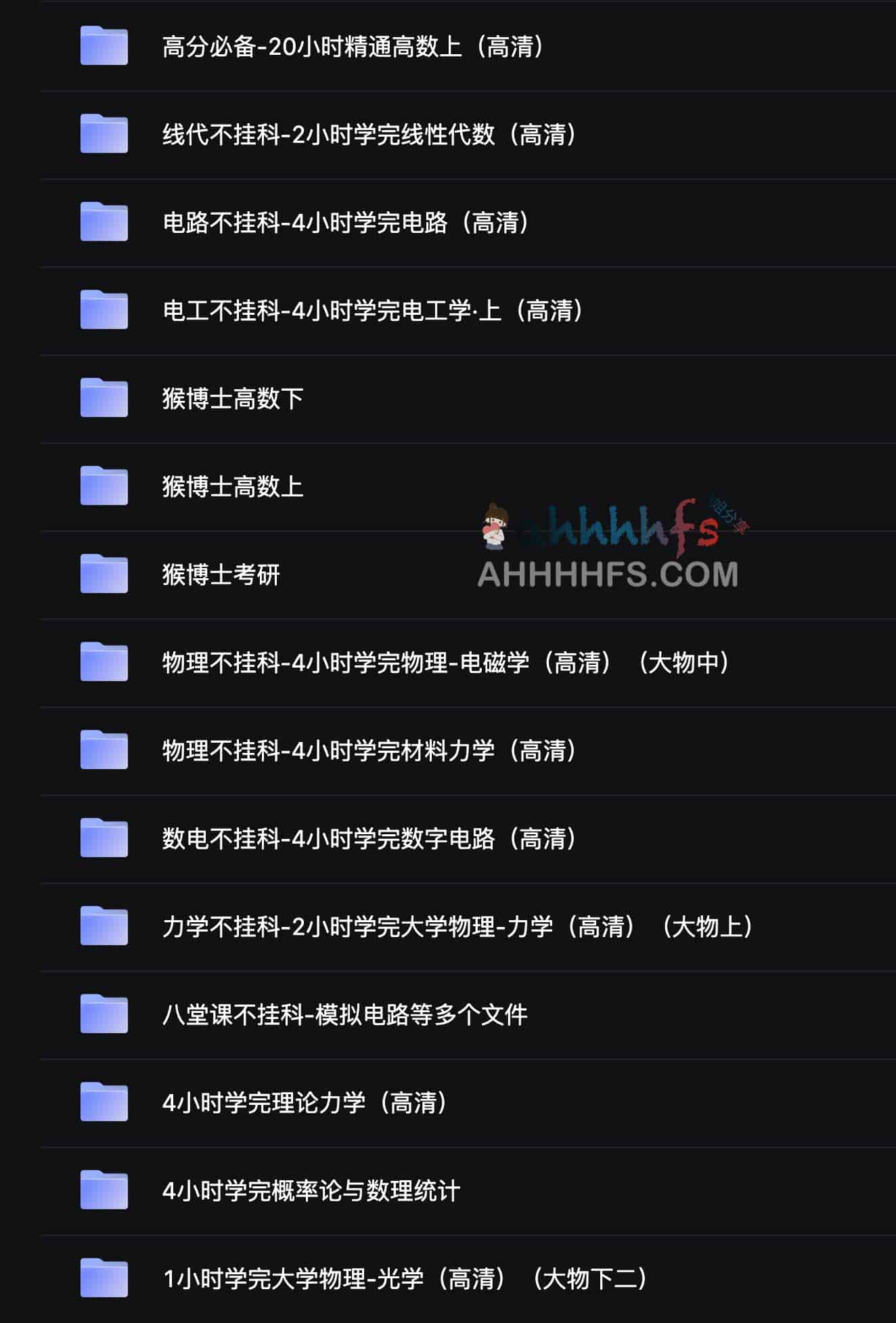
Task: Open the 4小时学完理论力学 folder
Action: click(305, 1103)
